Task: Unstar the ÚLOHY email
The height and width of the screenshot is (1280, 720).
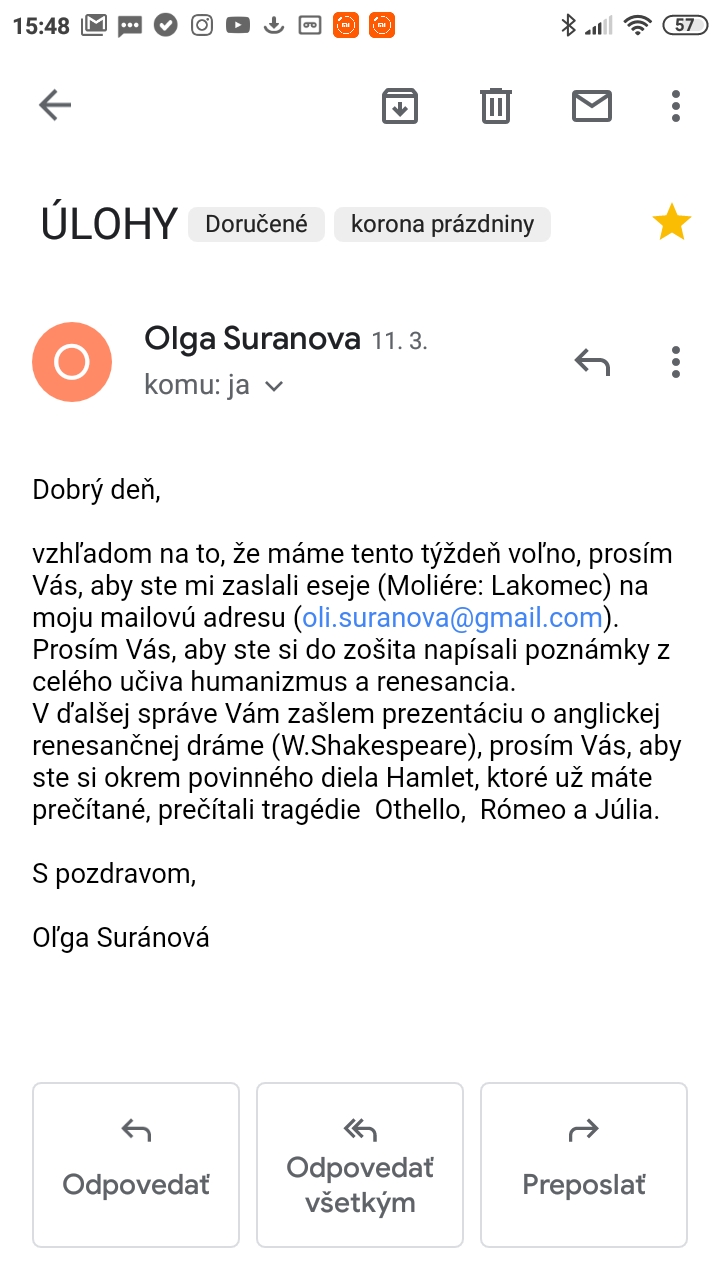Action: (672, 223)
